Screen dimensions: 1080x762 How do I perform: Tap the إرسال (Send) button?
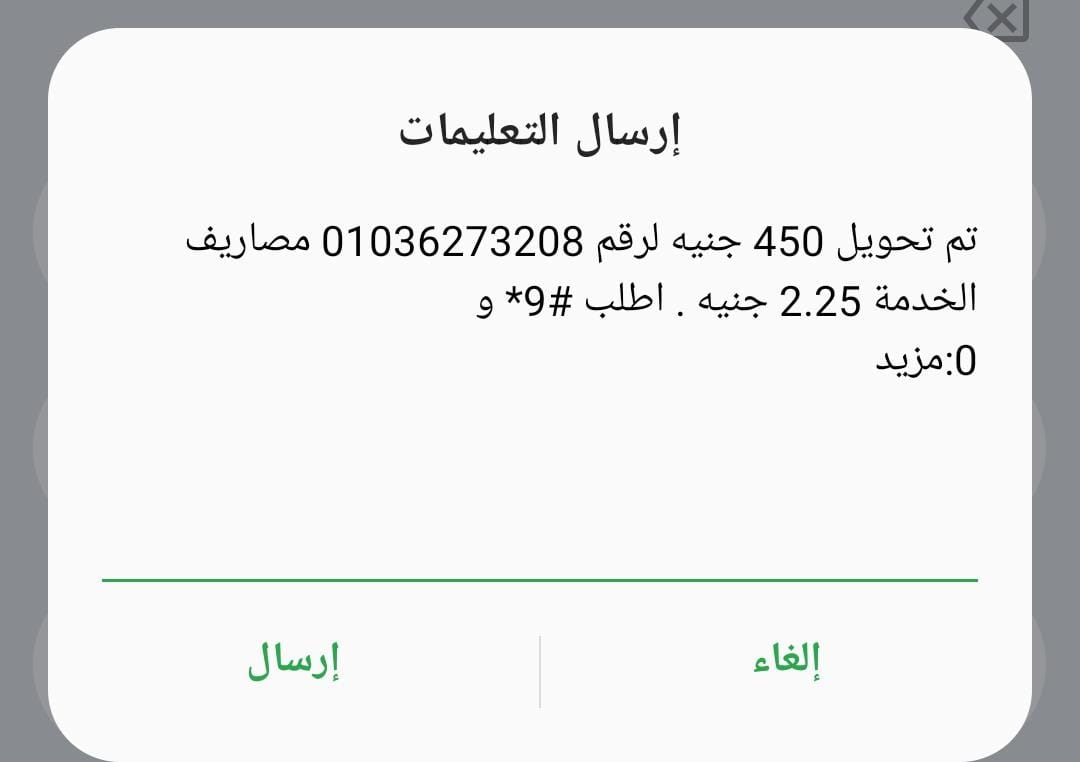293,661
